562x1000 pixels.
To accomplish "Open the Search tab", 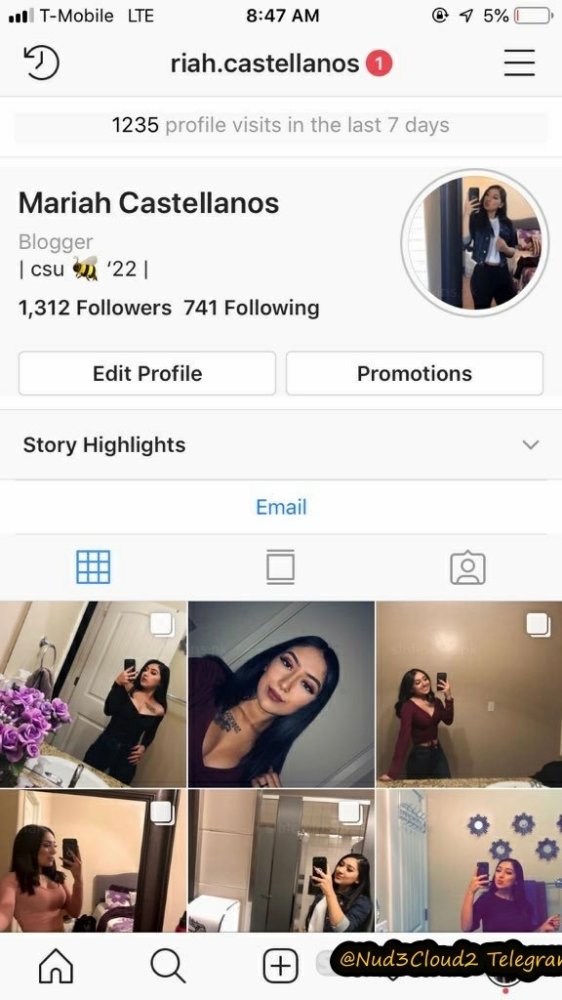I will click(x=168, y=967).
